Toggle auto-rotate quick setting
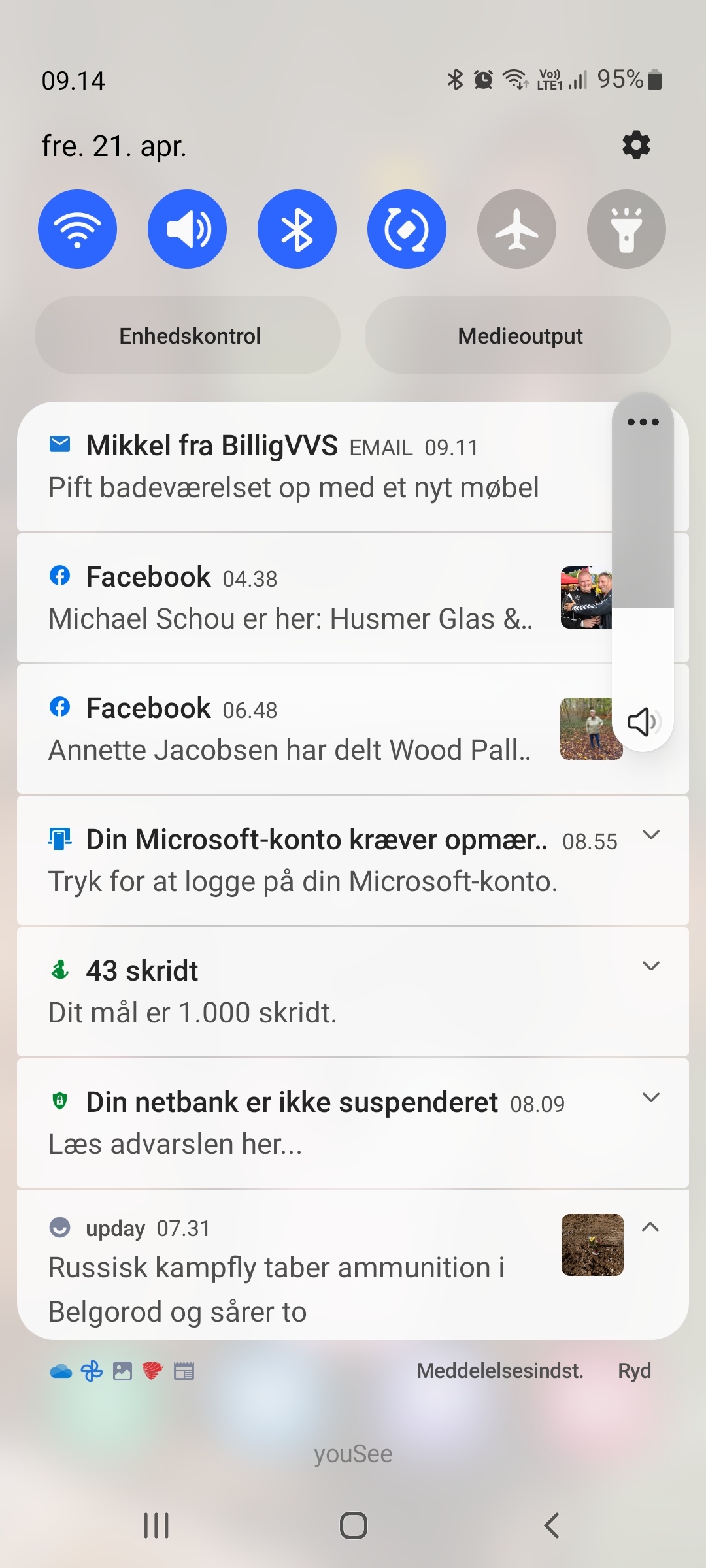Viewport: 706px width, 1568px height. click(x=407, y=229)
